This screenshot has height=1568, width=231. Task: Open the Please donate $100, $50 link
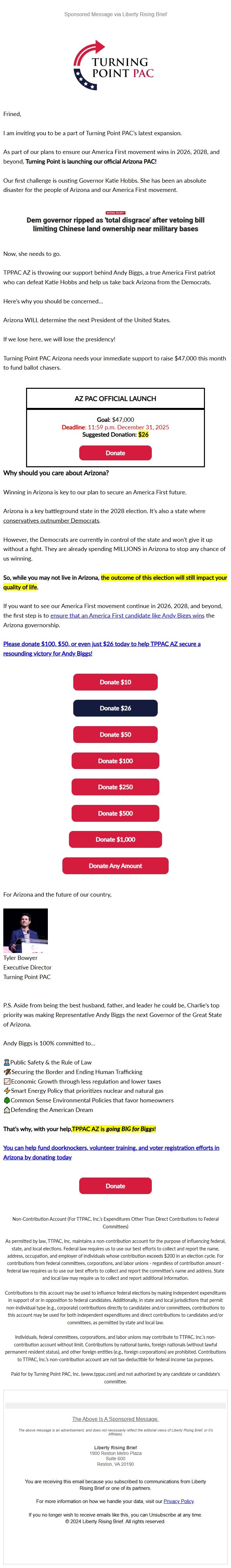coord(101,648)
